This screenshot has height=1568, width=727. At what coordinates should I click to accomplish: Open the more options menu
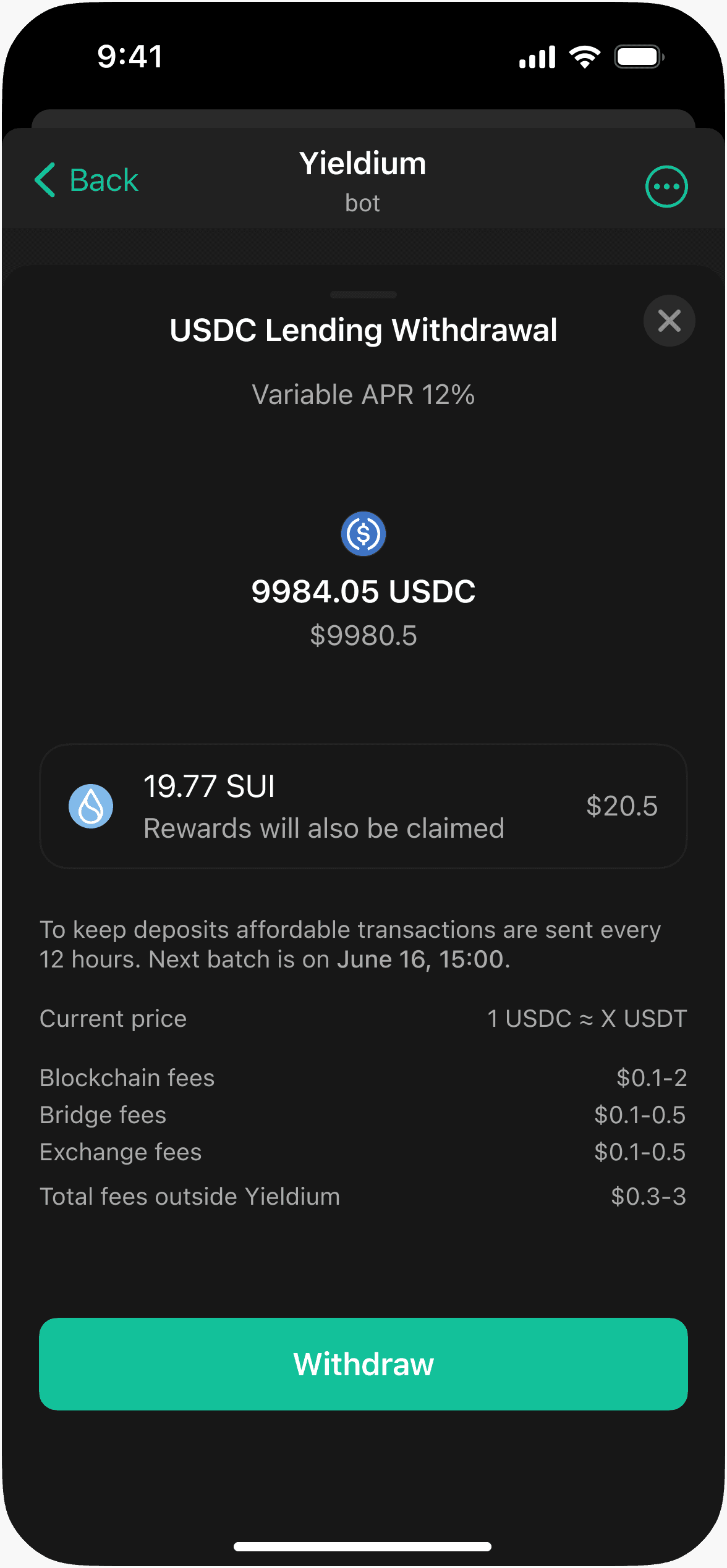click(x=666, y=187)
